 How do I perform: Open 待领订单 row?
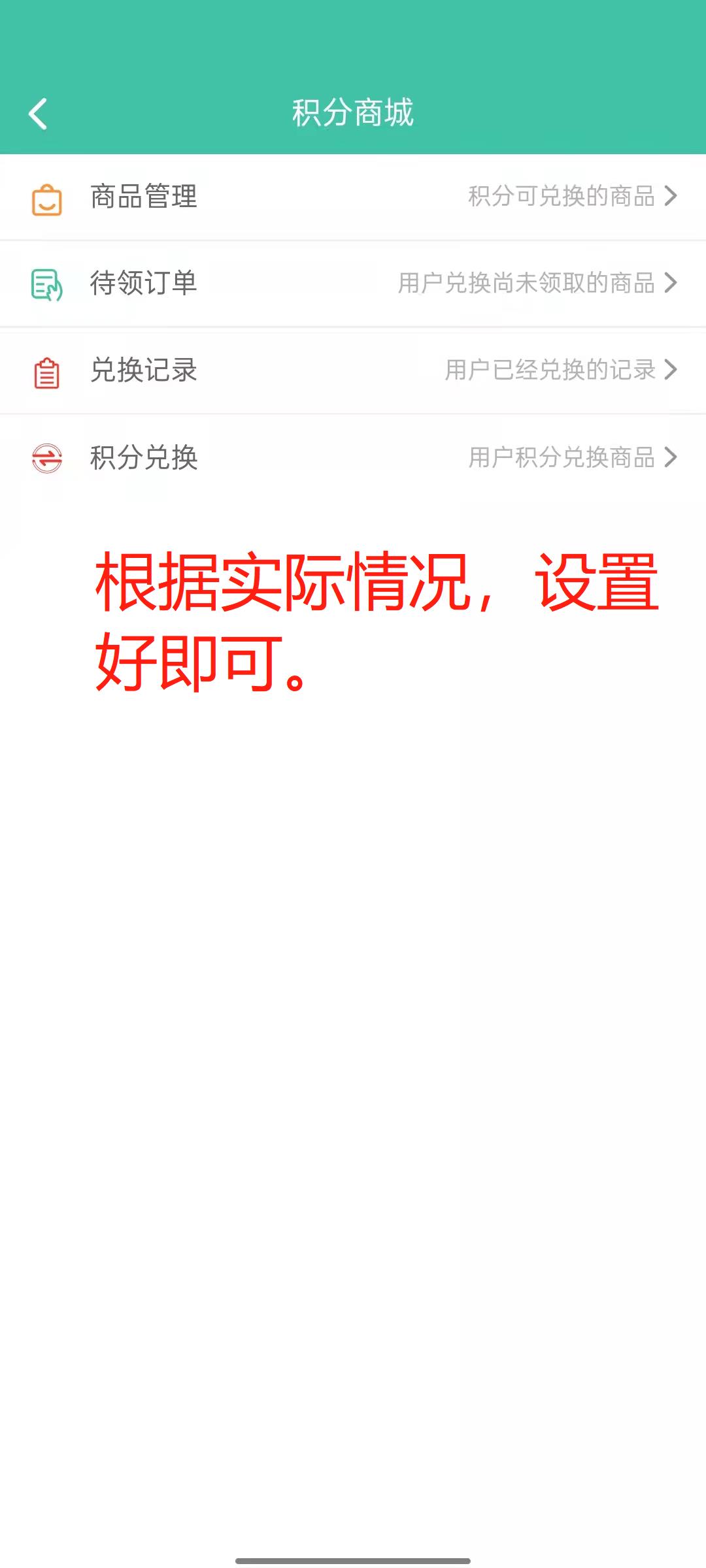353,284
